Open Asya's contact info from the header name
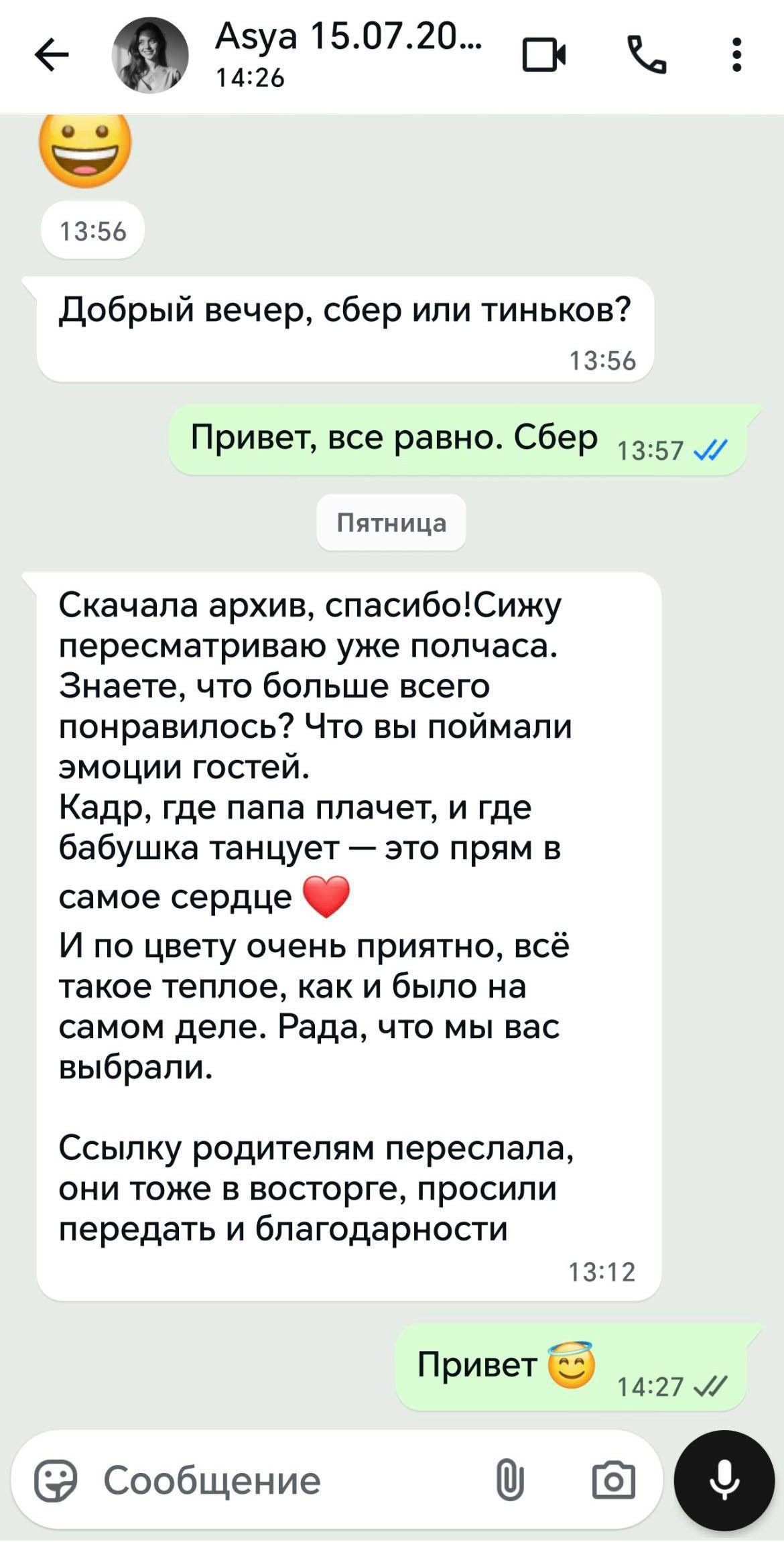 click(x=347, y=39)
